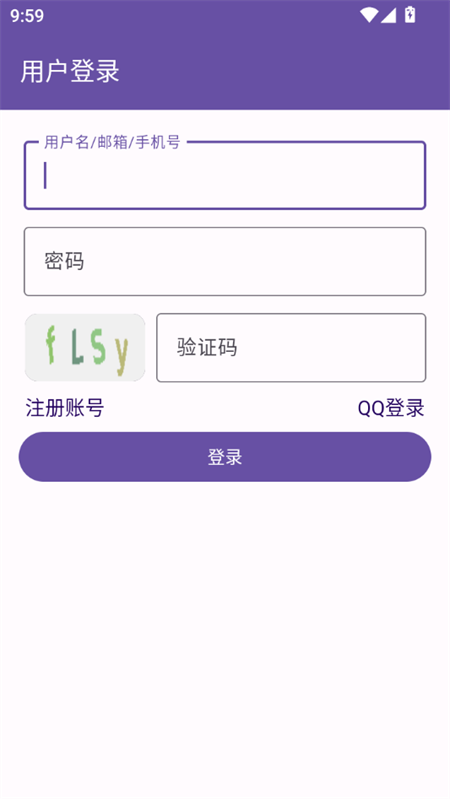The image size is (450, 799).
Task: Focus the 用户名/邮箱/手机号 field
Action: 225,175
